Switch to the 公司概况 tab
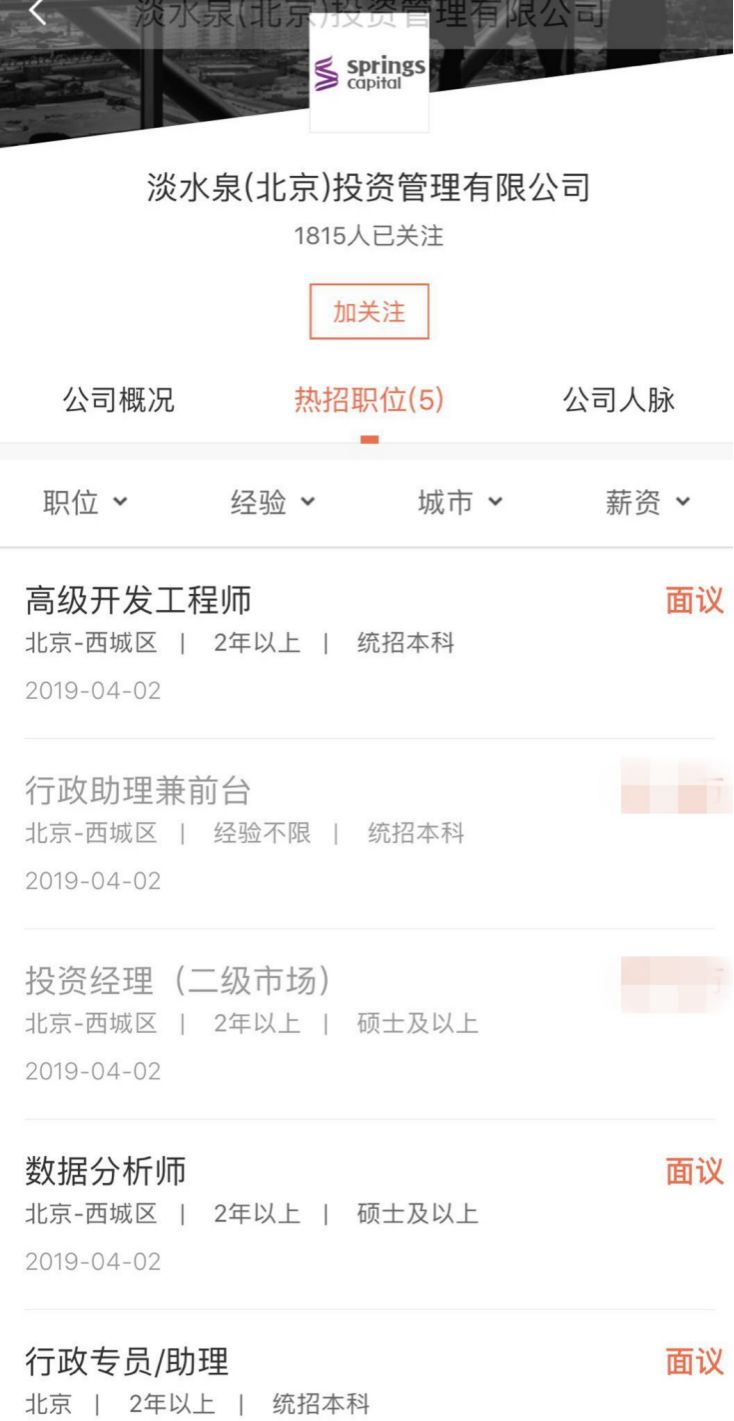 coord(118,400)
